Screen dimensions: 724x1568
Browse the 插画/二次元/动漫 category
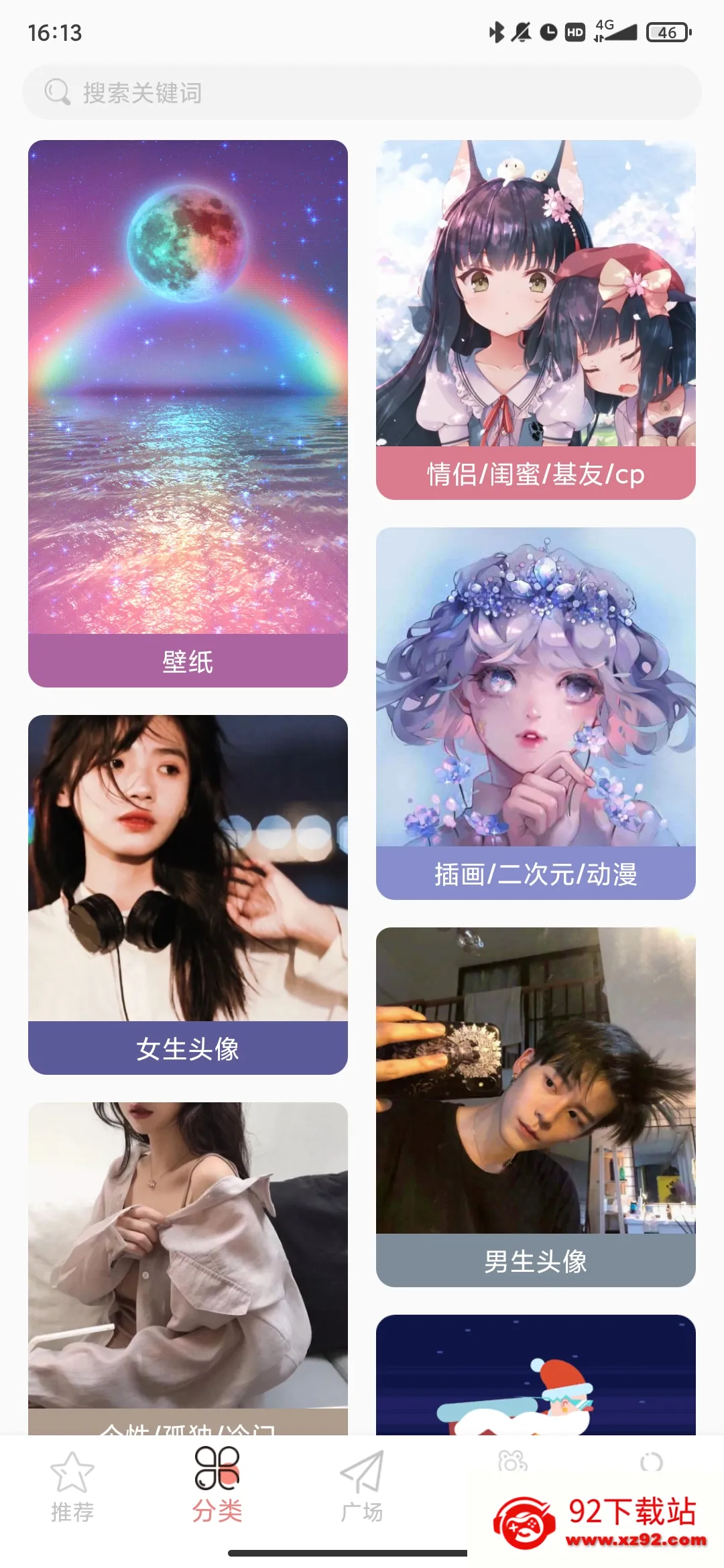click(536, 713)
